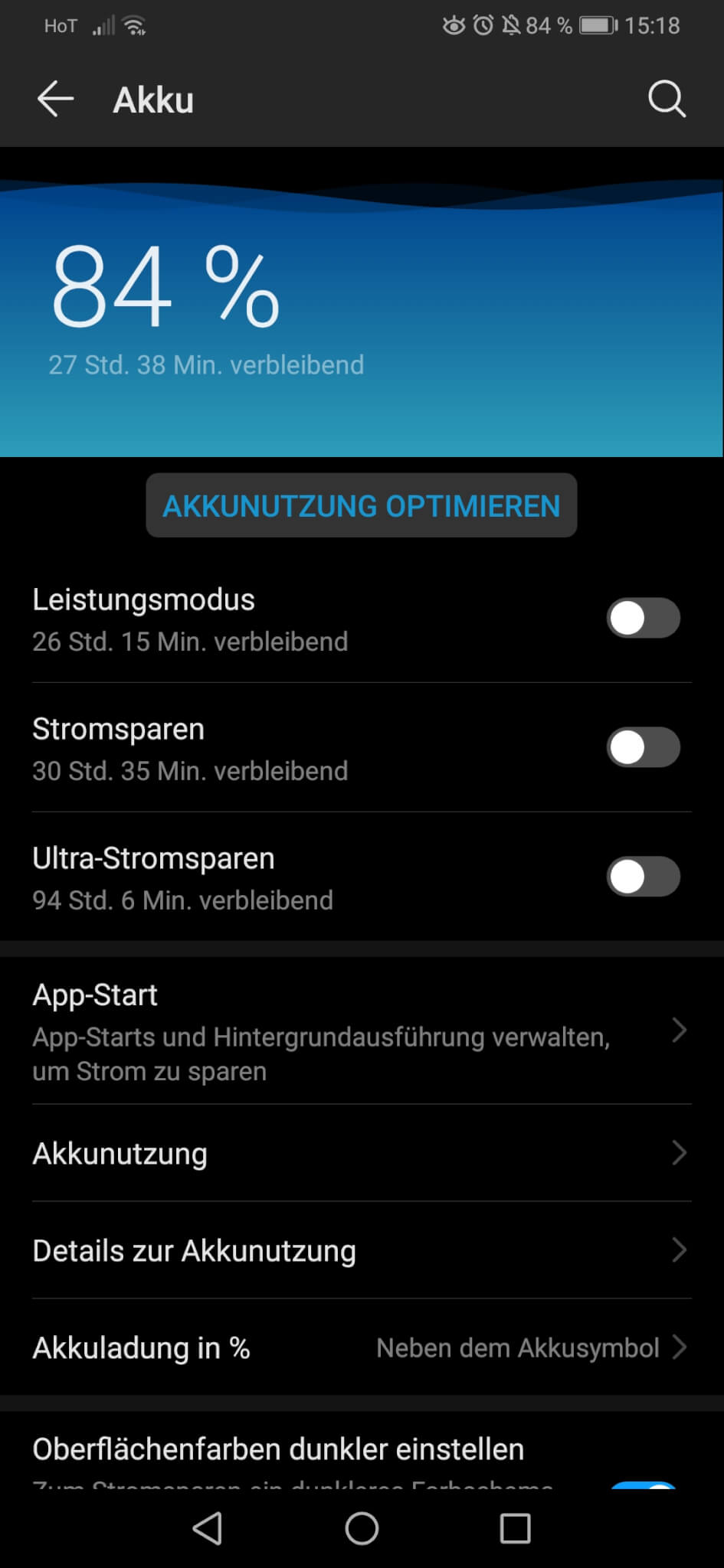Screen dimensions: 724x1568
Task: Toggle Oberflächenfarben dunkler einstellen
Action: 644,1482
